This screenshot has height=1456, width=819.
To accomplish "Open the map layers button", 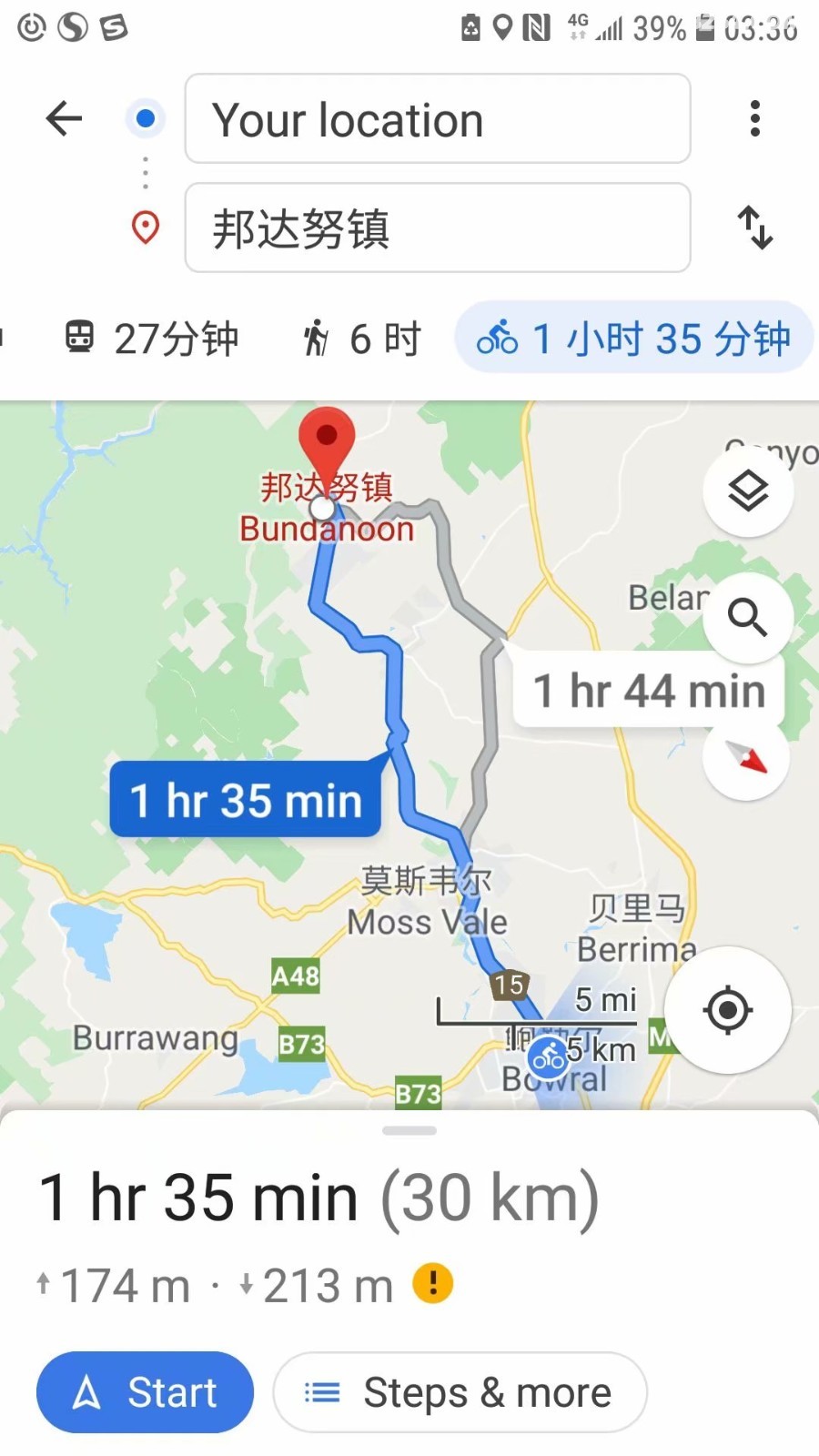I will (x=748, y=491).
